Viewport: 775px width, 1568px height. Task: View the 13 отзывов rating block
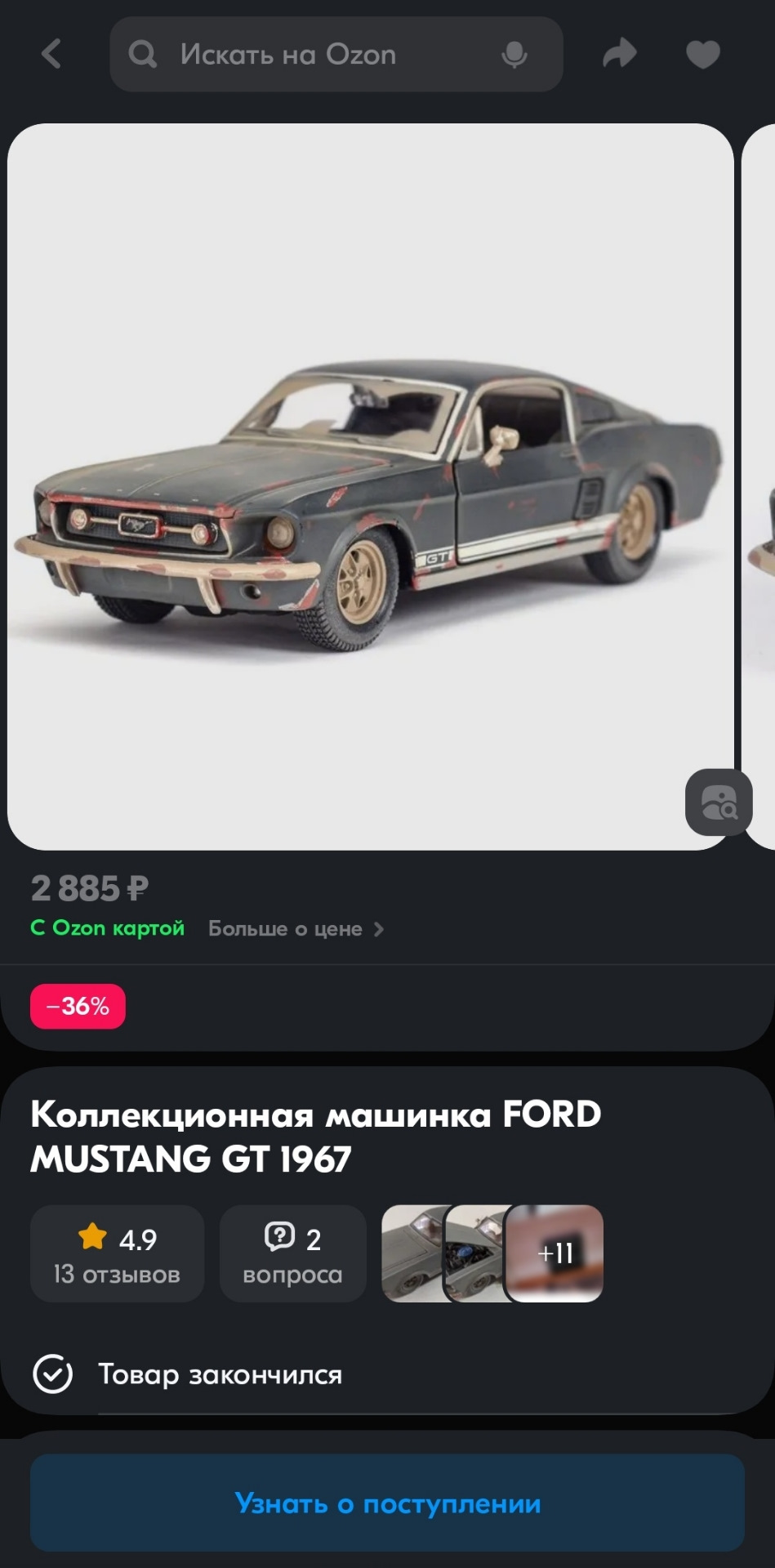(x=117, y=1253)
